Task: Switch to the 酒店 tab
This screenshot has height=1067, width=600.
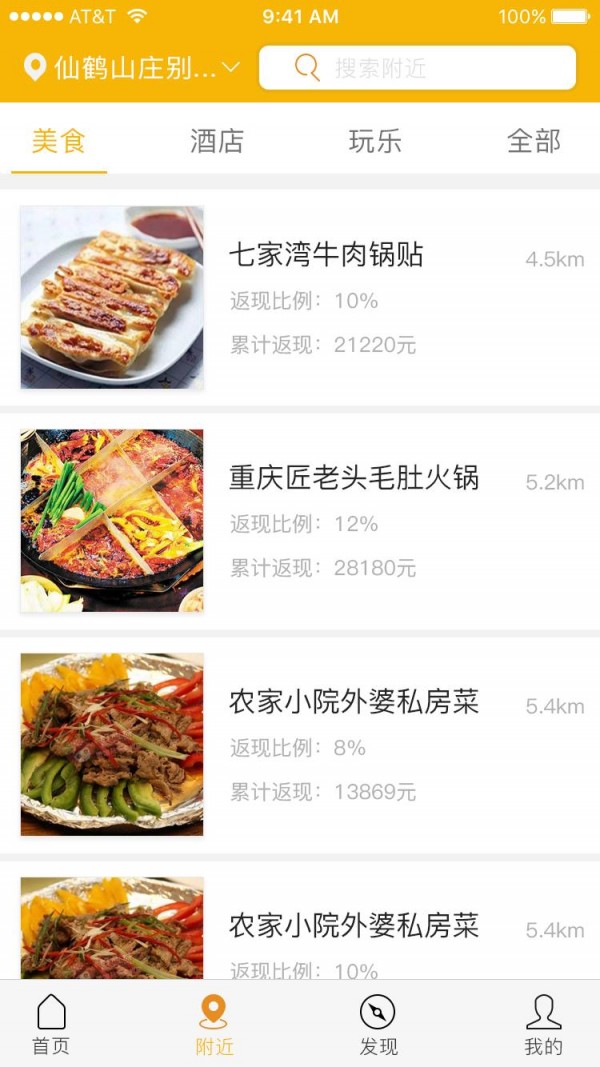Action: coord(217,142)
